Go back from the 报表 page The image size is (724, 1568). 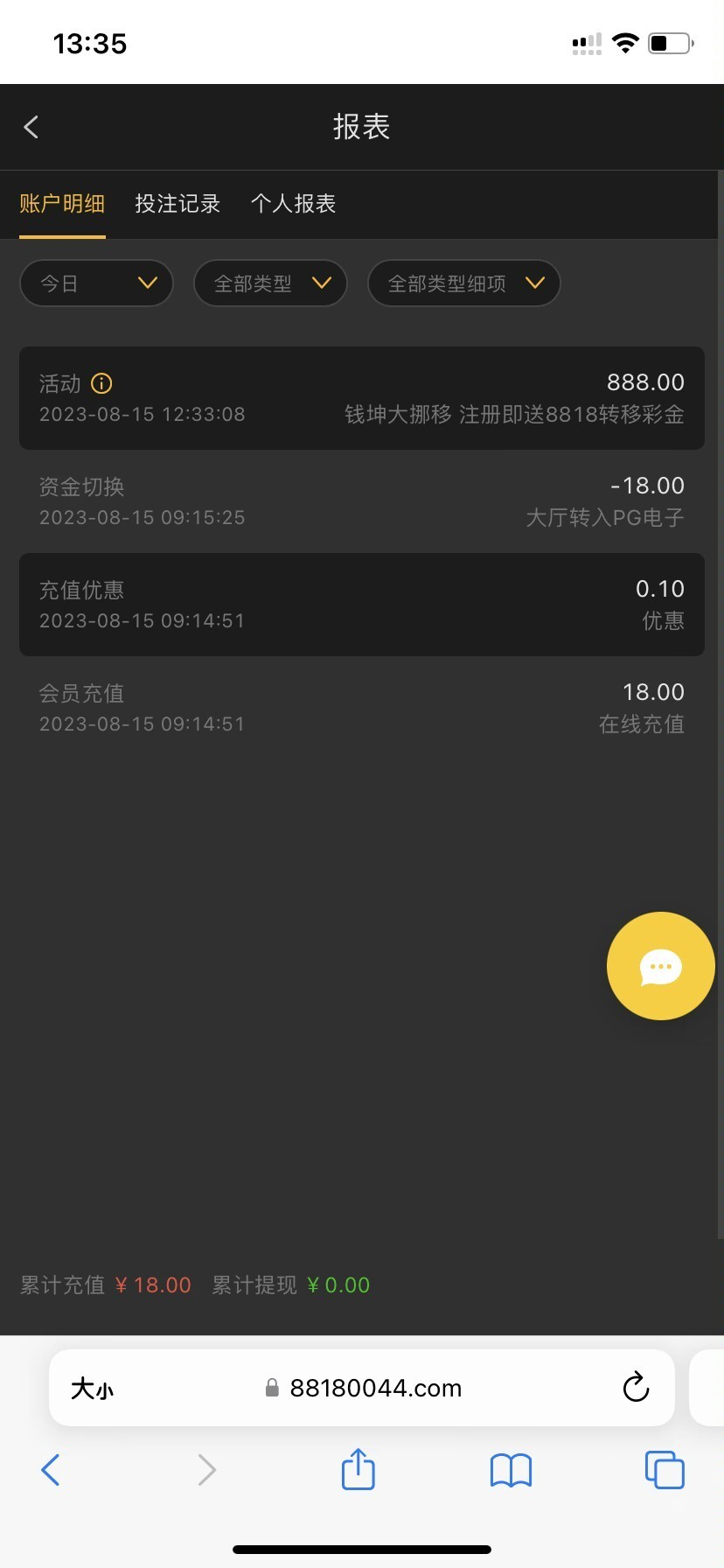click(x=31, y=127)
